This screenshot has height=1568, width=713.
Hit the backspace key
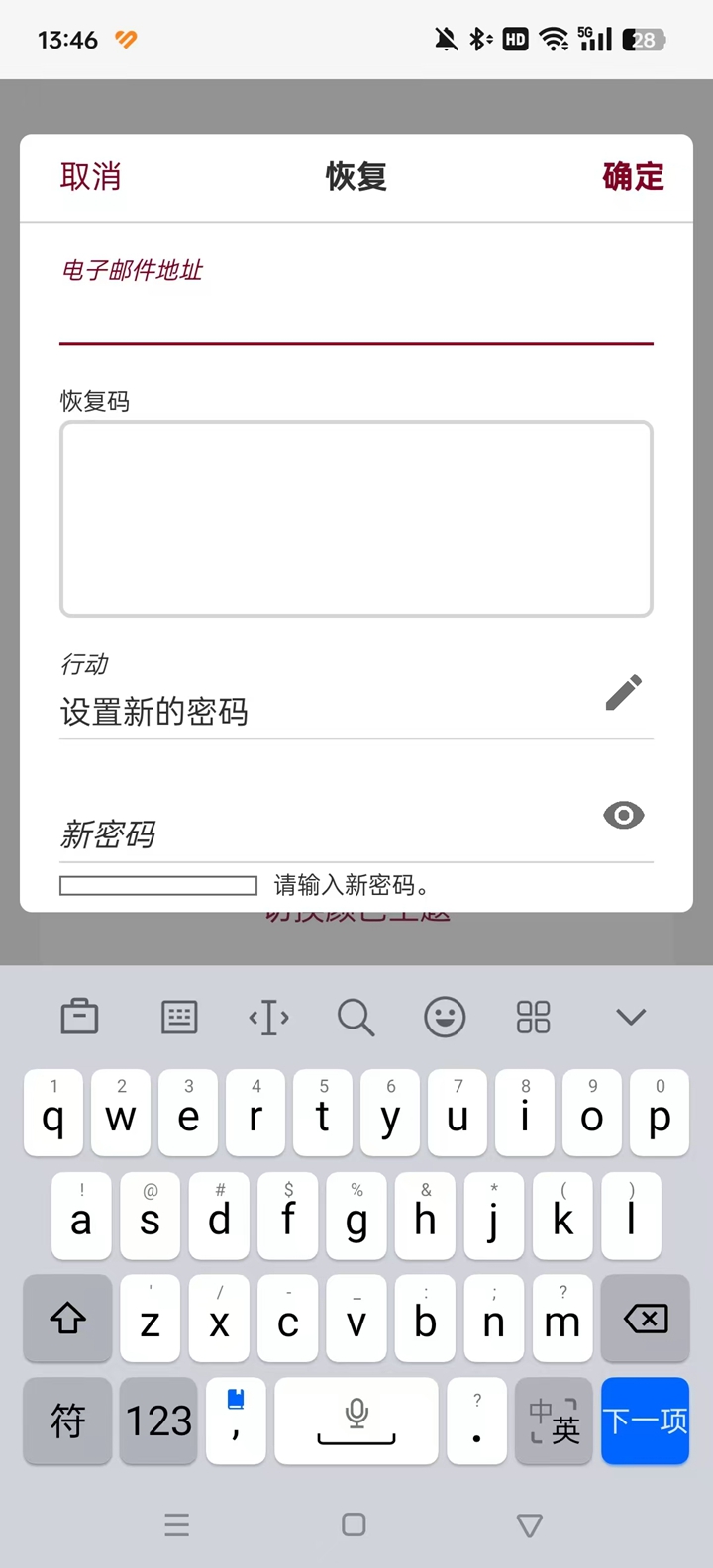[x=645, y=1319]
